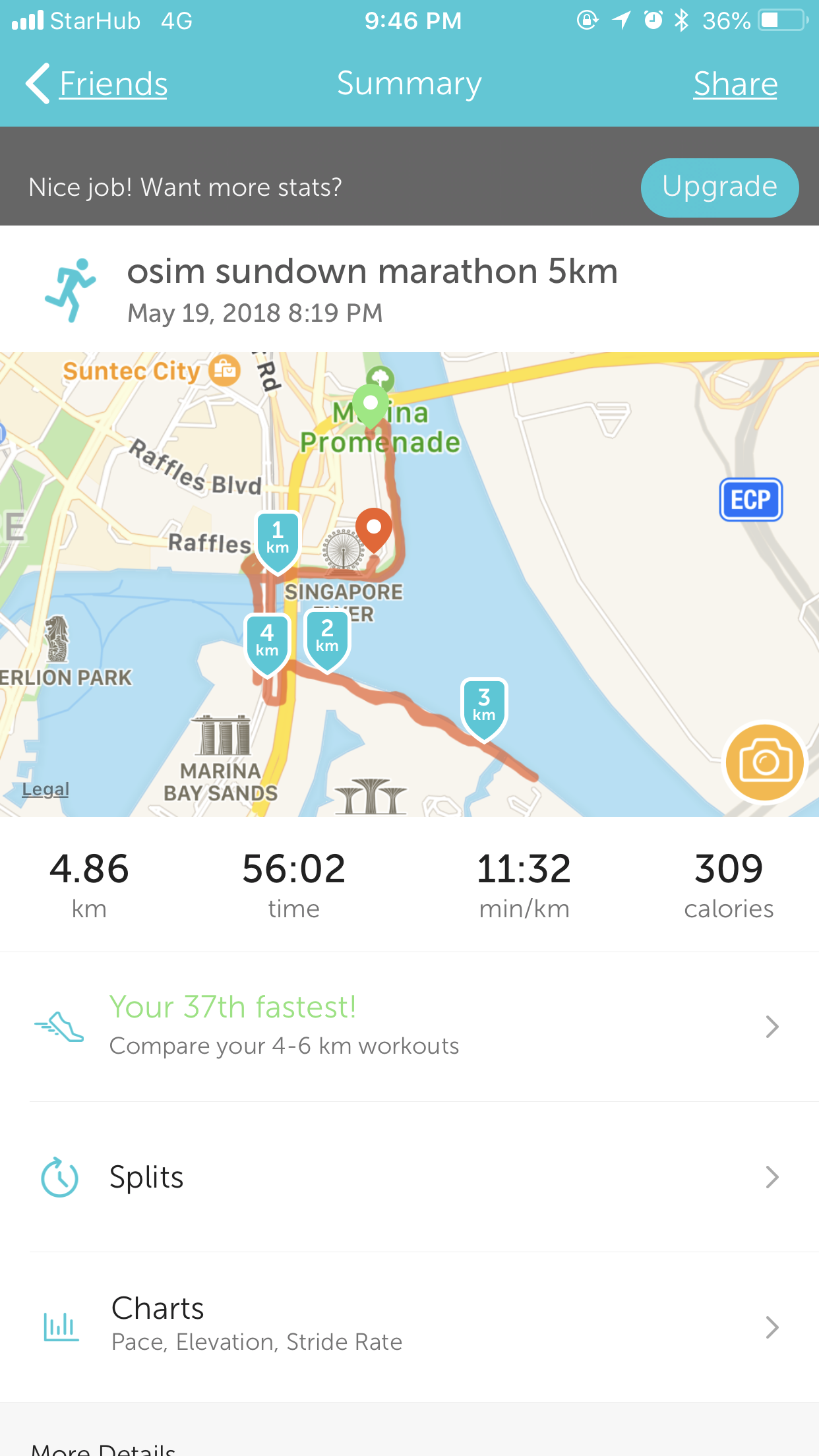The width and height of the screenshot is (819, 1456).
Task: Compare your 4-6 km workouts
Action: 409,1026
